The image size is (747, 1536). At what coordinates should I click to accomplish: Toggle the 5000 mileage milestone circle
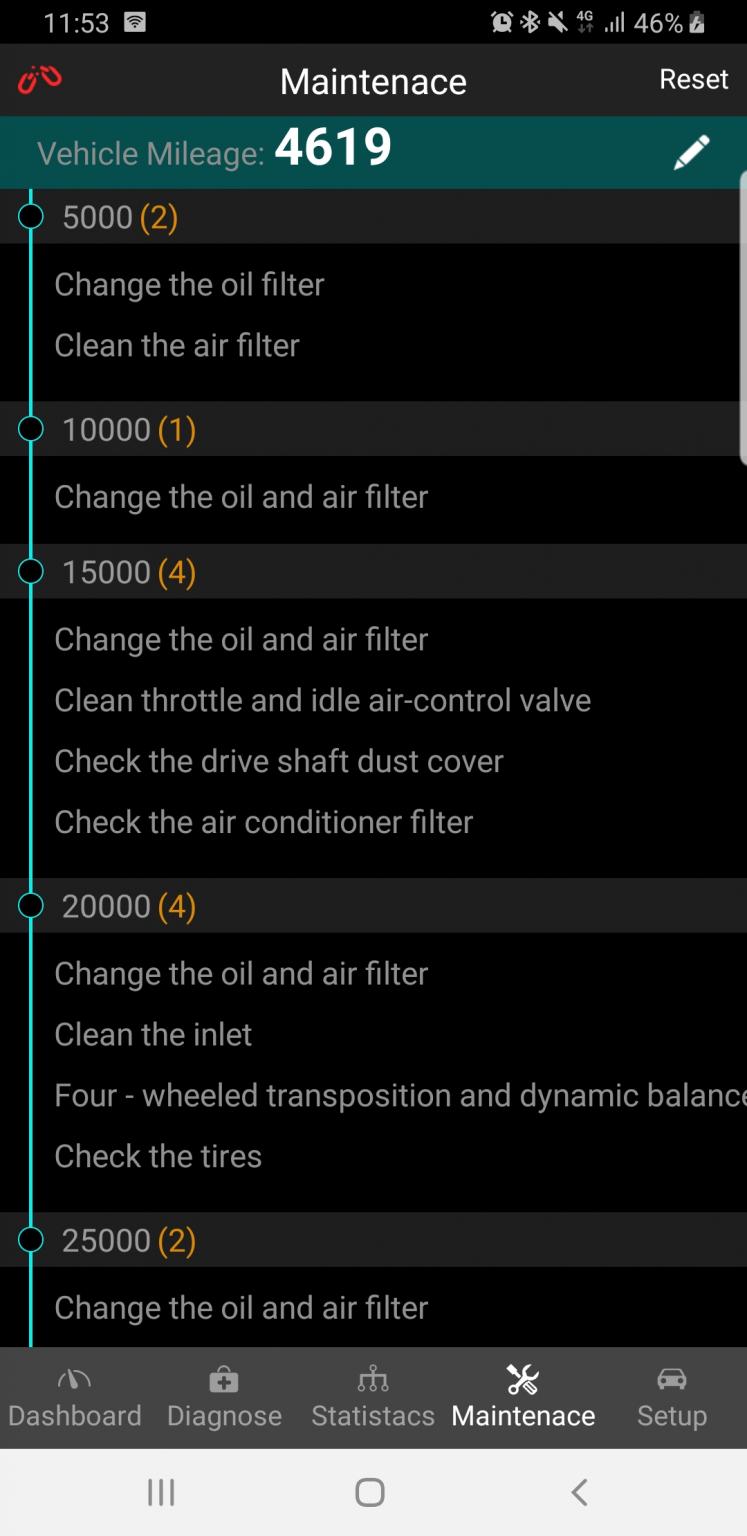30,216
